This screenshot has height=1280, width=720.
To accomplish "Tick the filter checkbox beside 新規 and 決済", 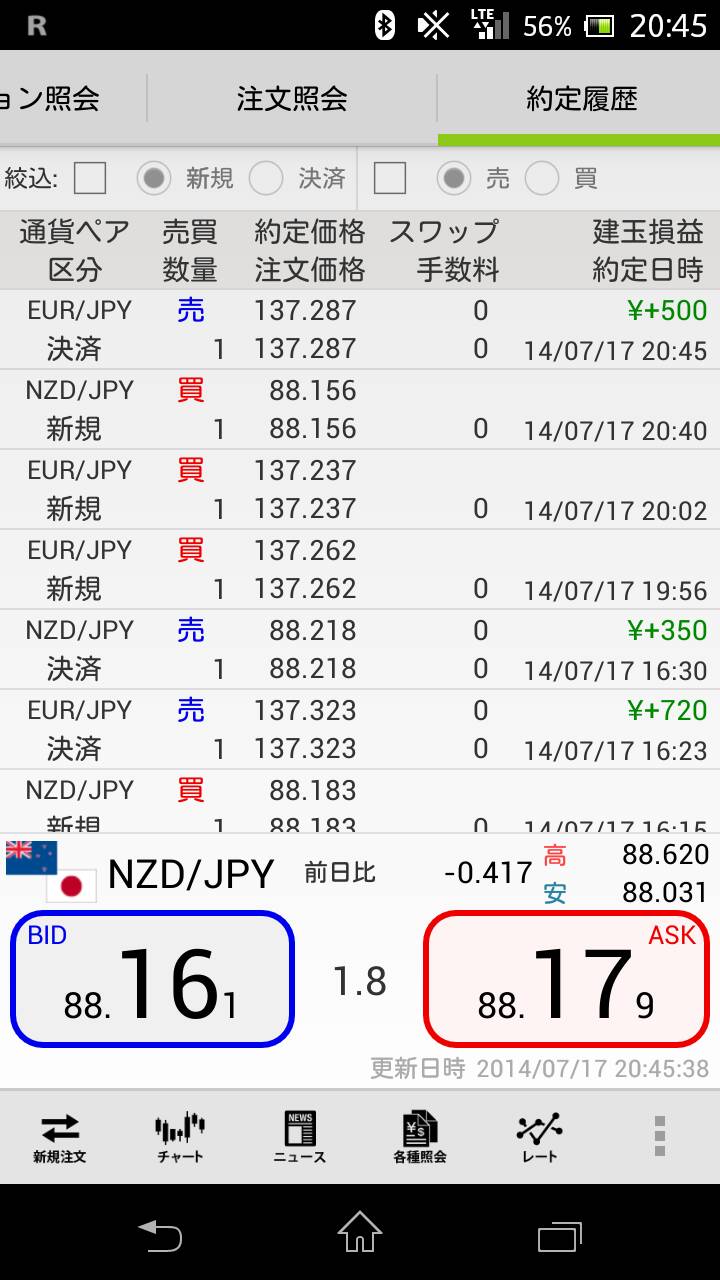I will (x=90, y=179).
